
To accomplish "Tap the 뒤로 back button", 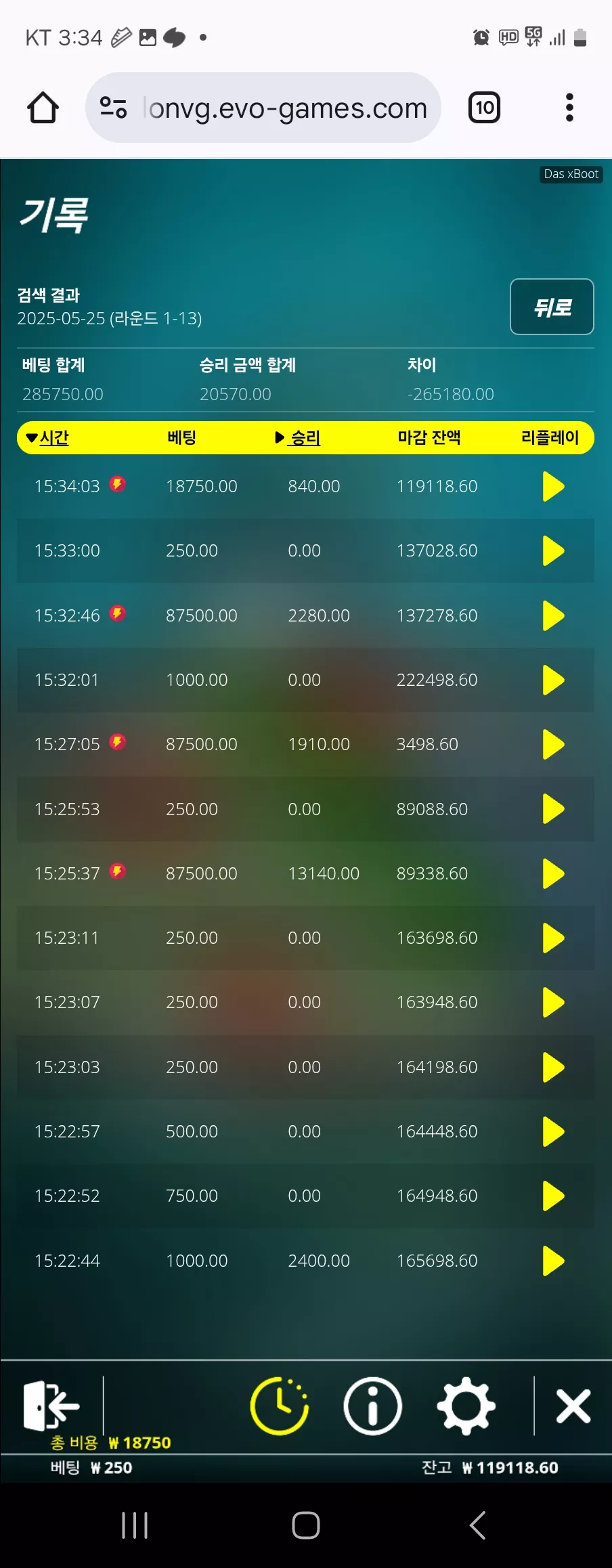I will (x=552, y=307).
